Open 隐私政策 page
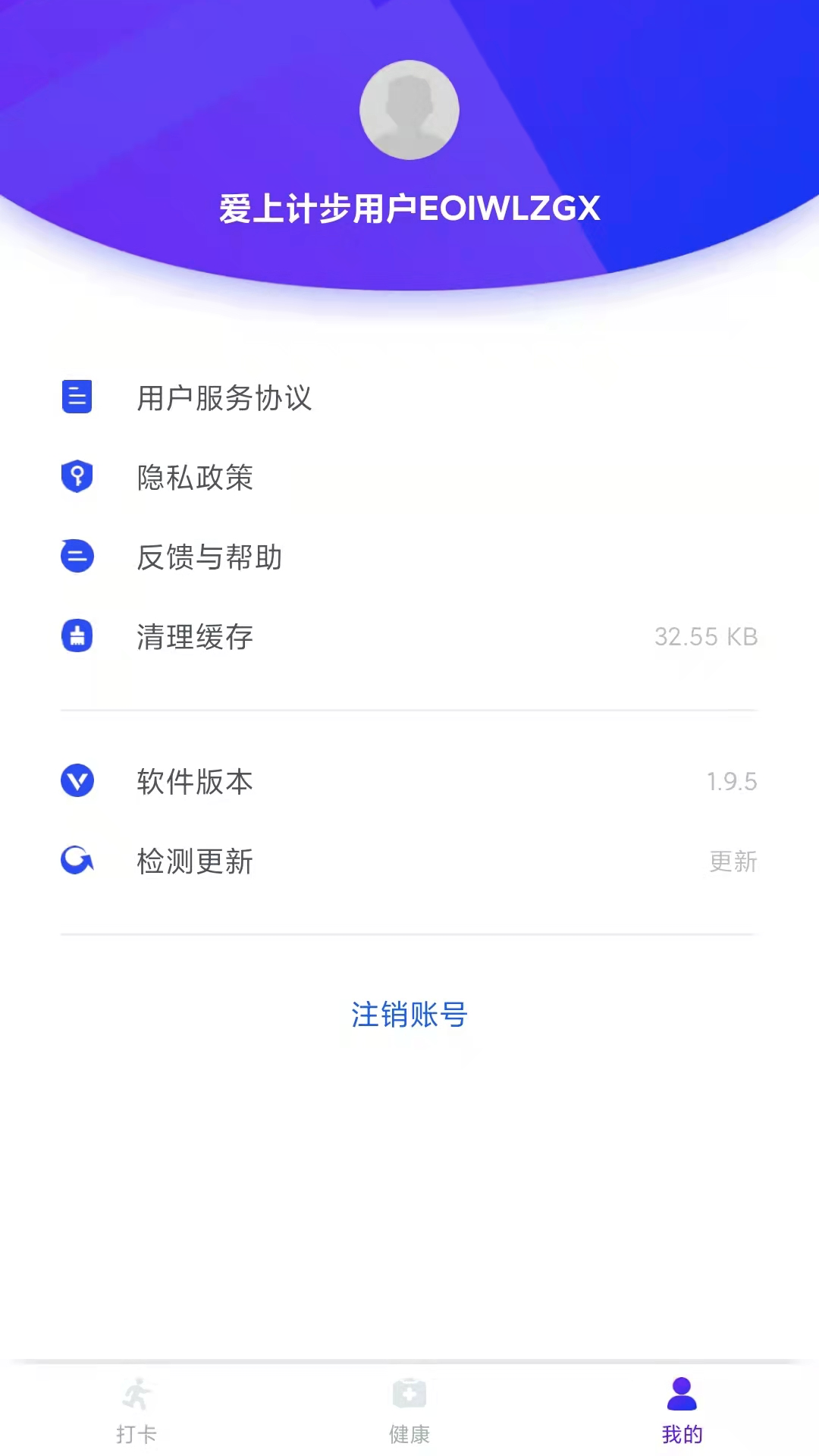 tap(195, 477)
